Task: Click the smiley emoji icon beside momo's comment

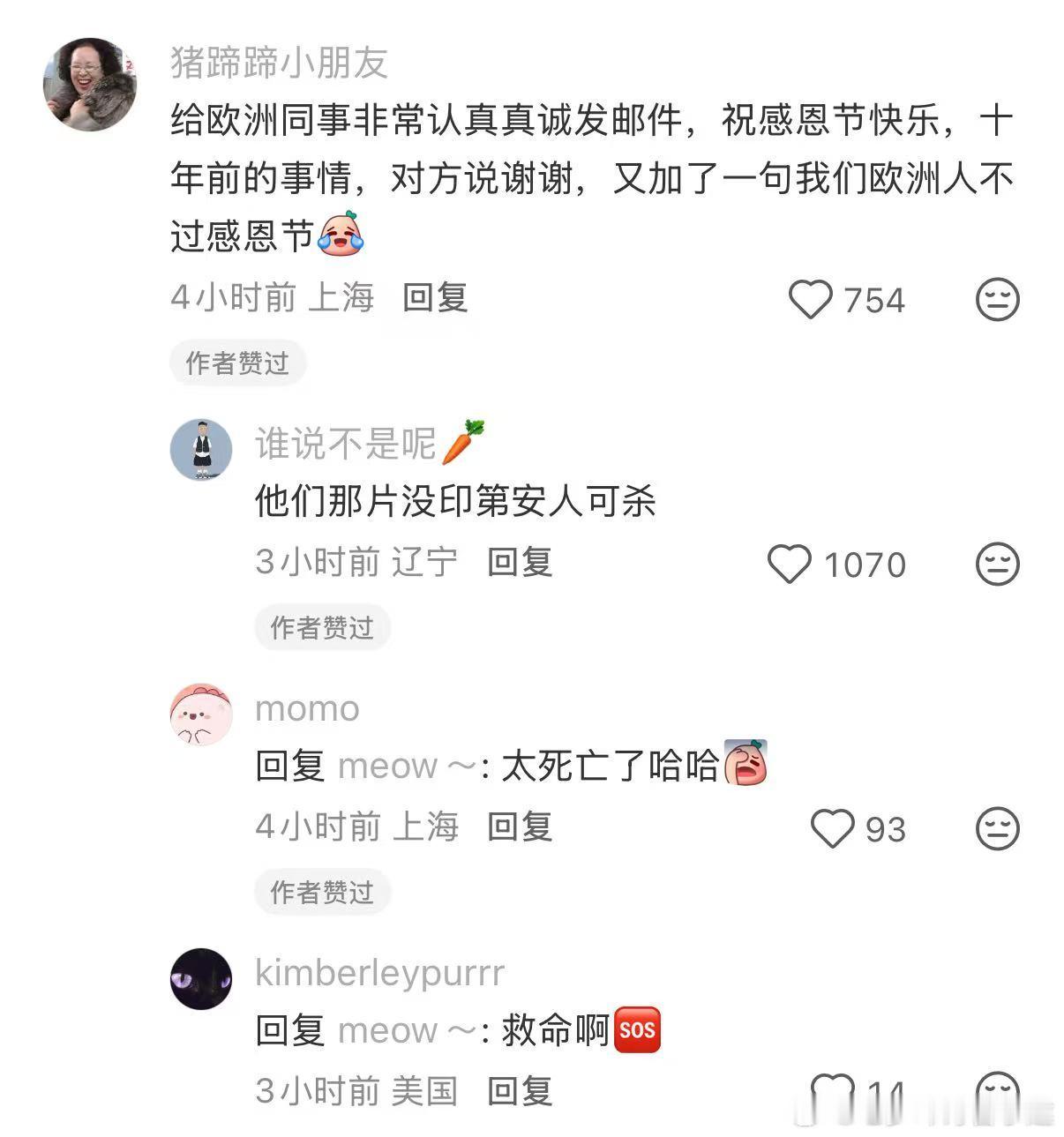Action: click(998, 829)
